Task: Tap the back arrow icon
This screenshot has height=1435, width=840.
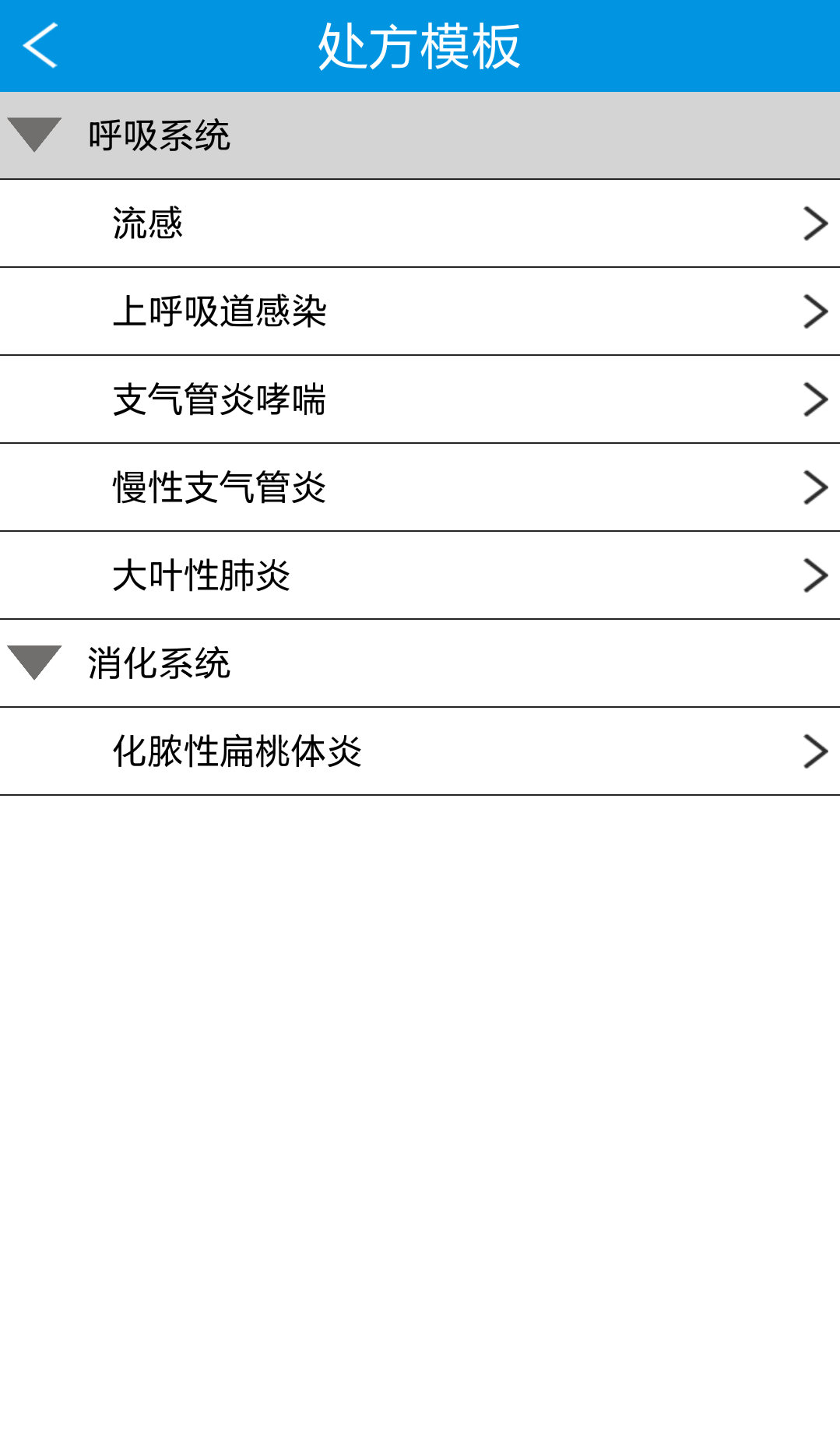Action: click(x=39, y=44)
